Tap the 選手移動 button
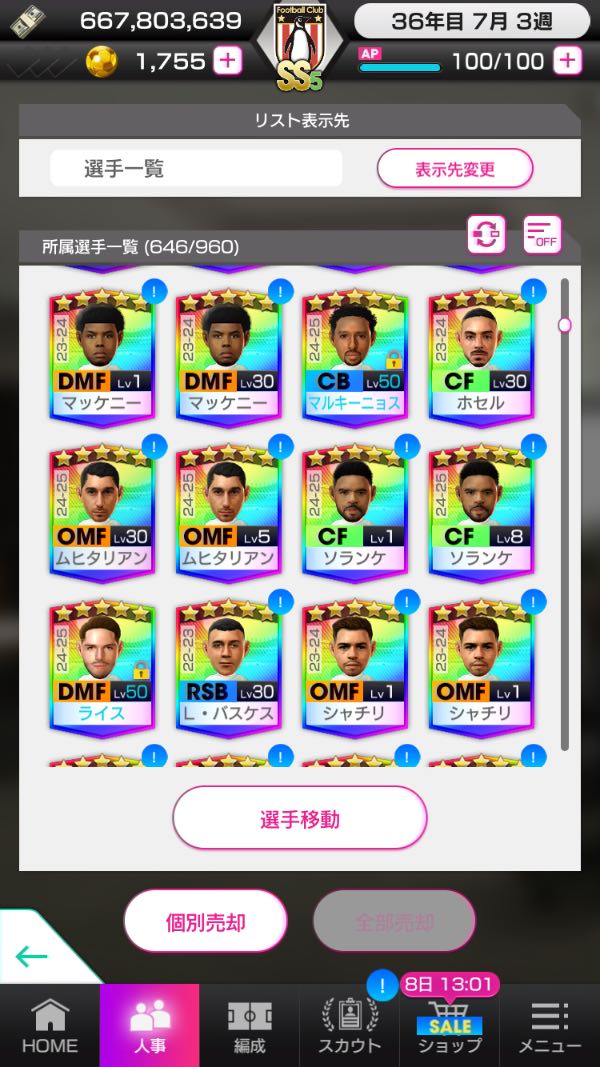The height and width of the screenshot is (1067, 600). [x=300, y=820]
